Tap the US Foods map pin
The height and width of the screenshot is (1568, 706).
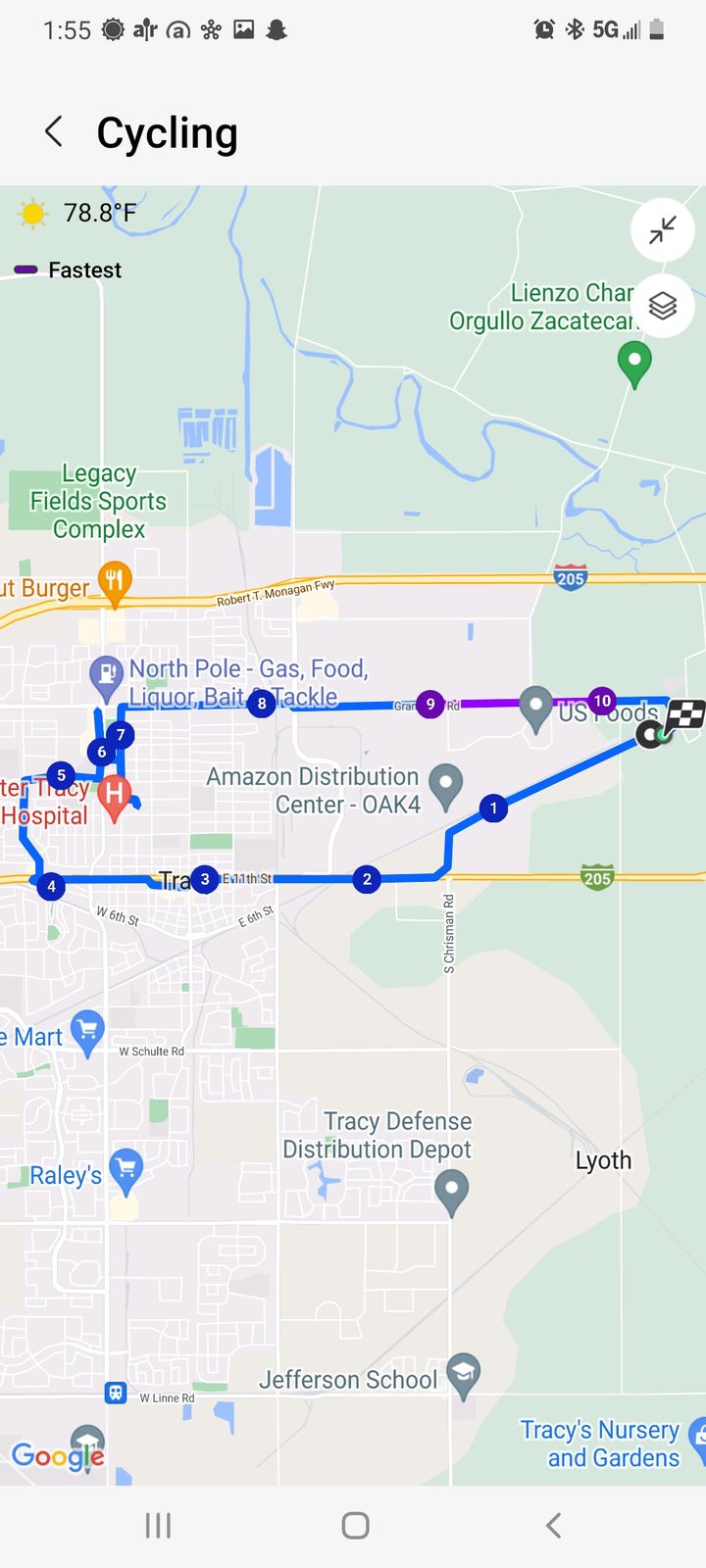pos(535,707)
